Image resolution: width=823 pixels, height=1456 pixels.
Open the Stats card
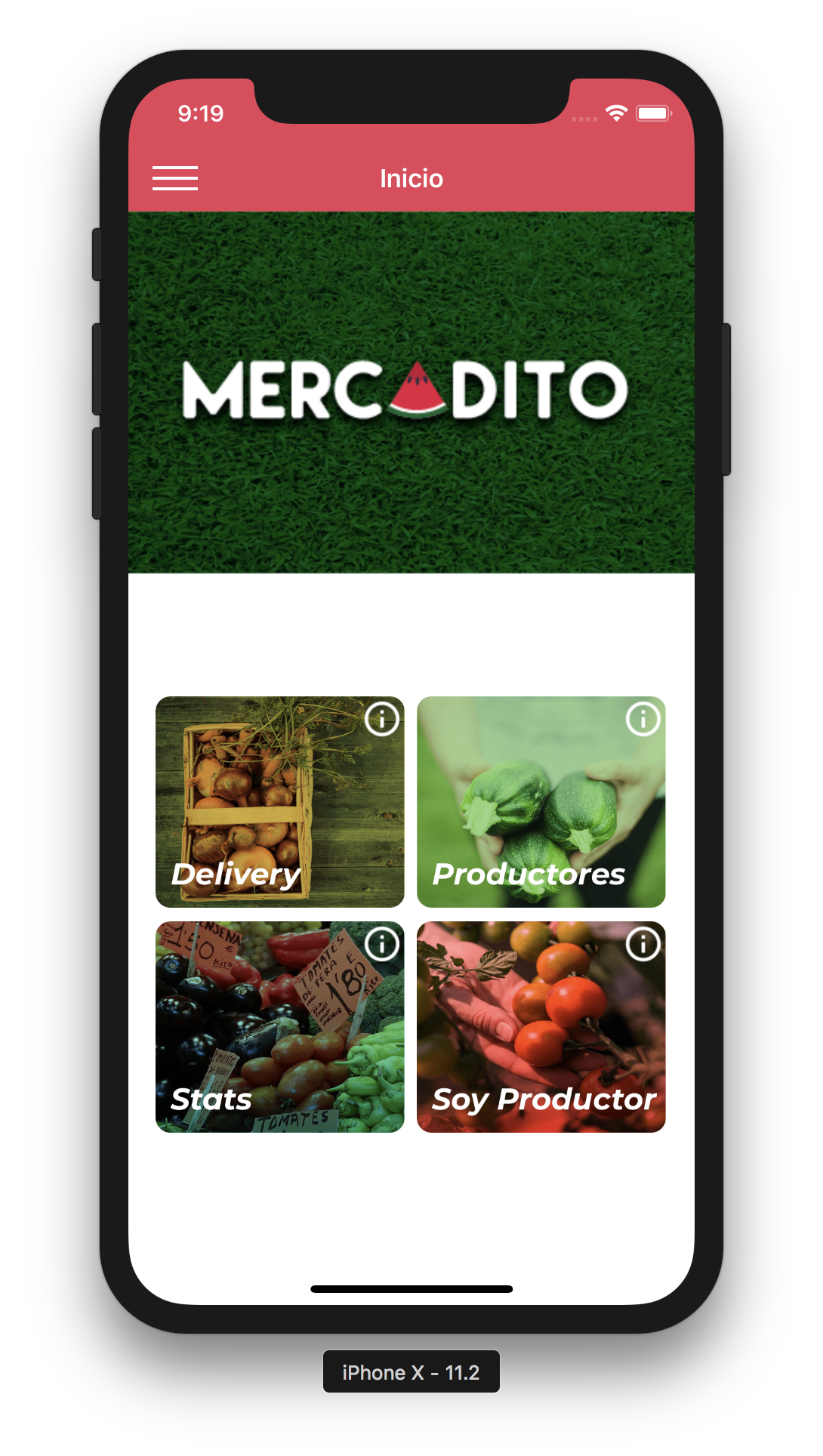(280, 1027)
